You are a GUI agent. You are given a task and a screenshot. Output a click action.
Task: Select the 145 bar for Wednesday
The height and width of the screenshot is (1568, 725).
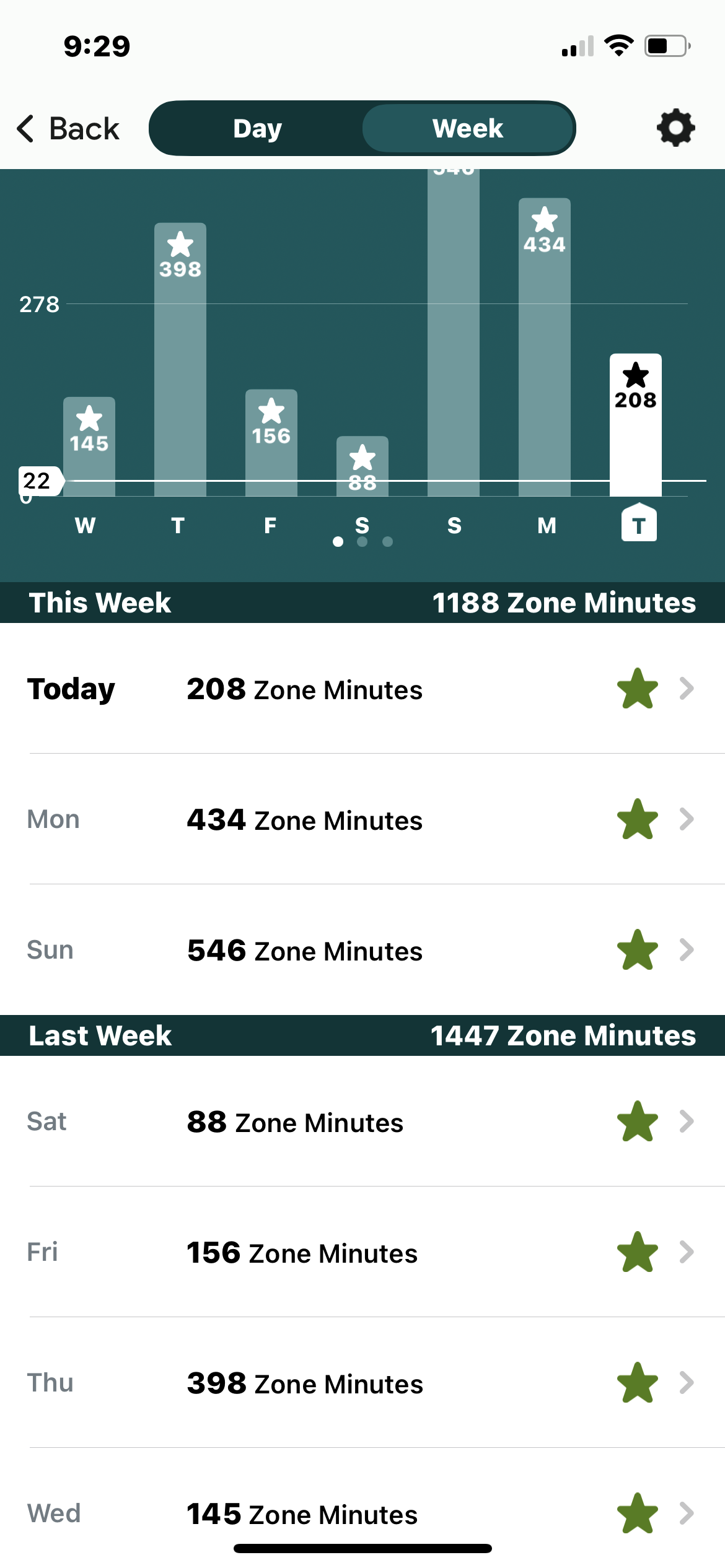[x=89, y=446]
